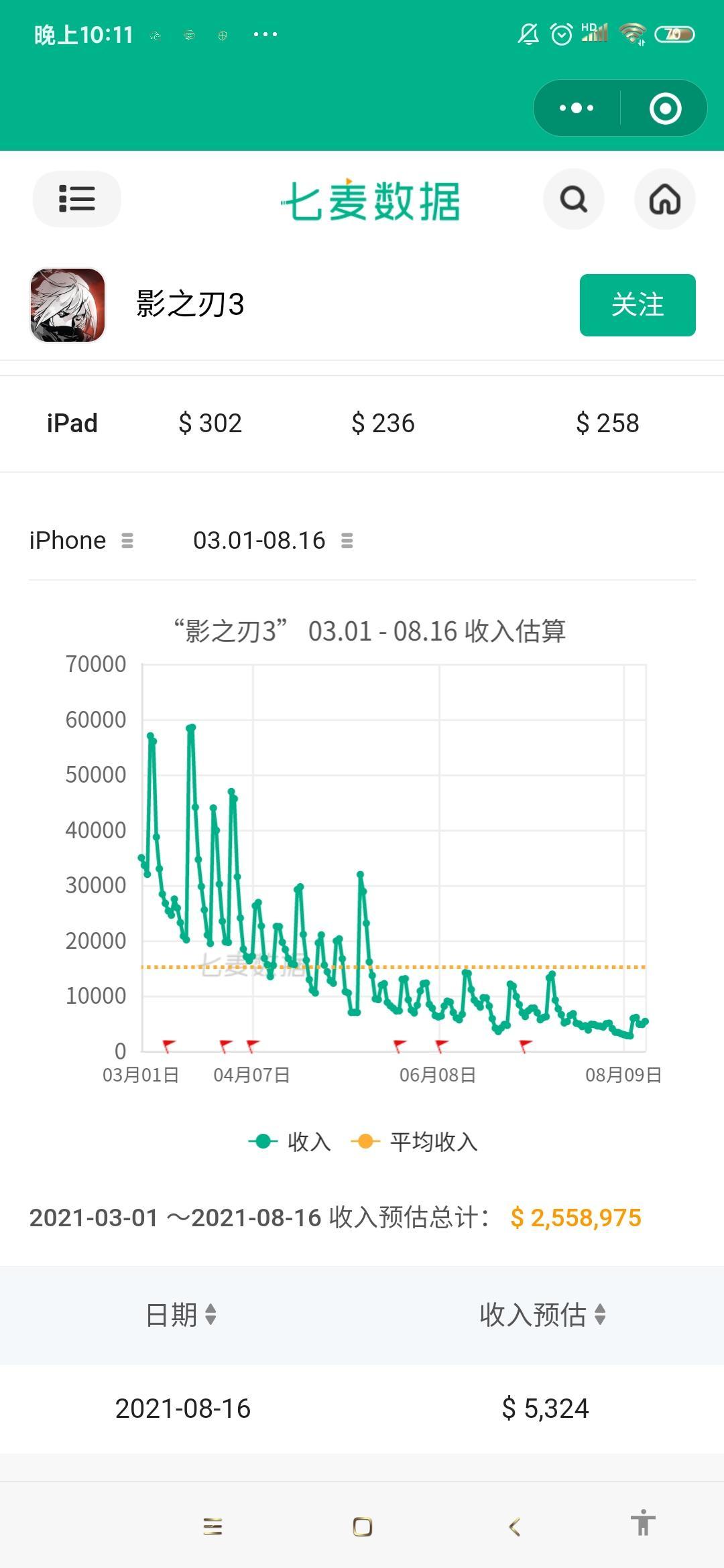724x1568 pixels.
Task: Go to the home page icon
Action: (665, 199)
